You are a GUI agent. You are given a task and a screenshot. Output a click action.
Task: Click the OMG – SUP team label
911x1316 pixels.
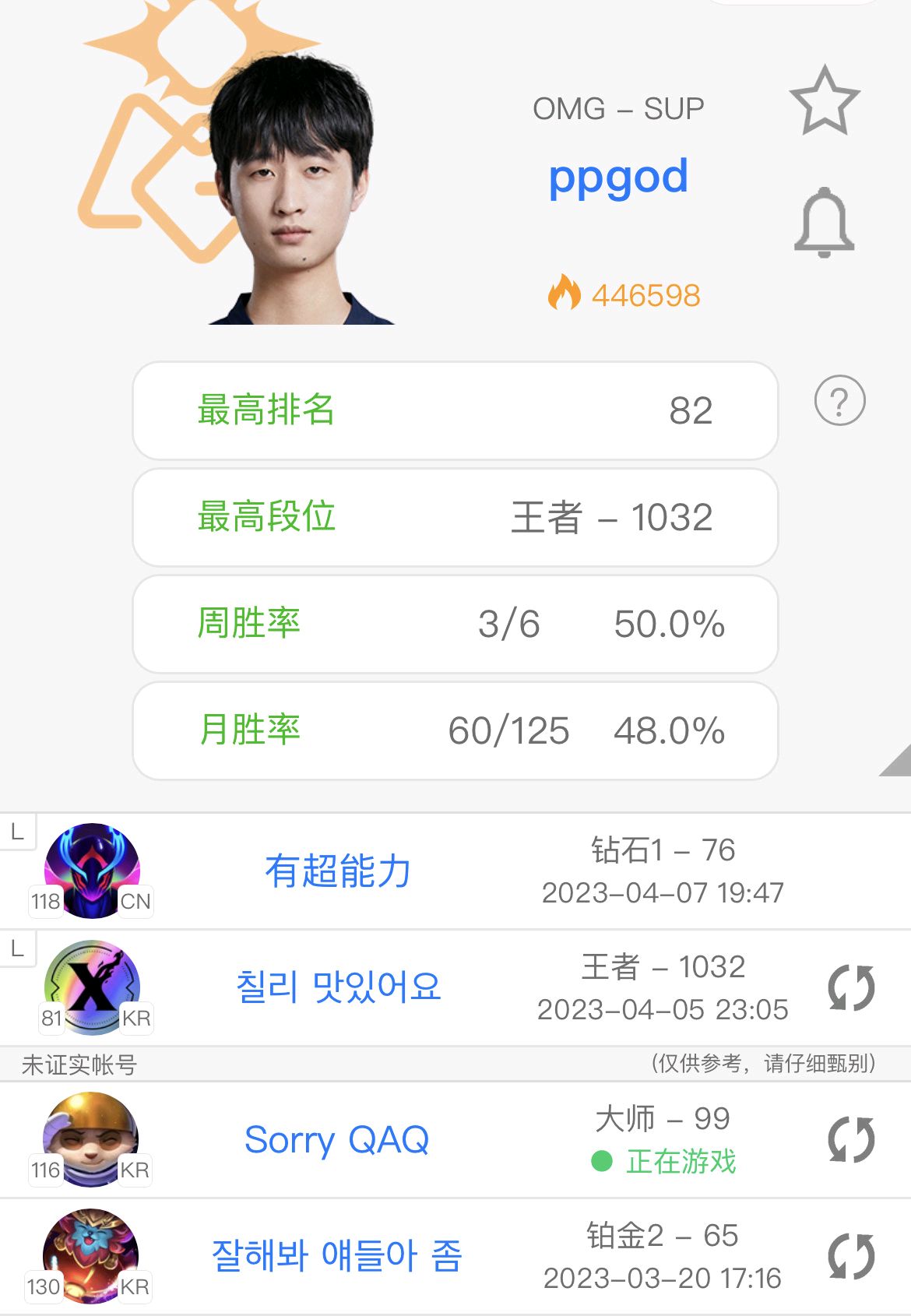coord(618,107)
